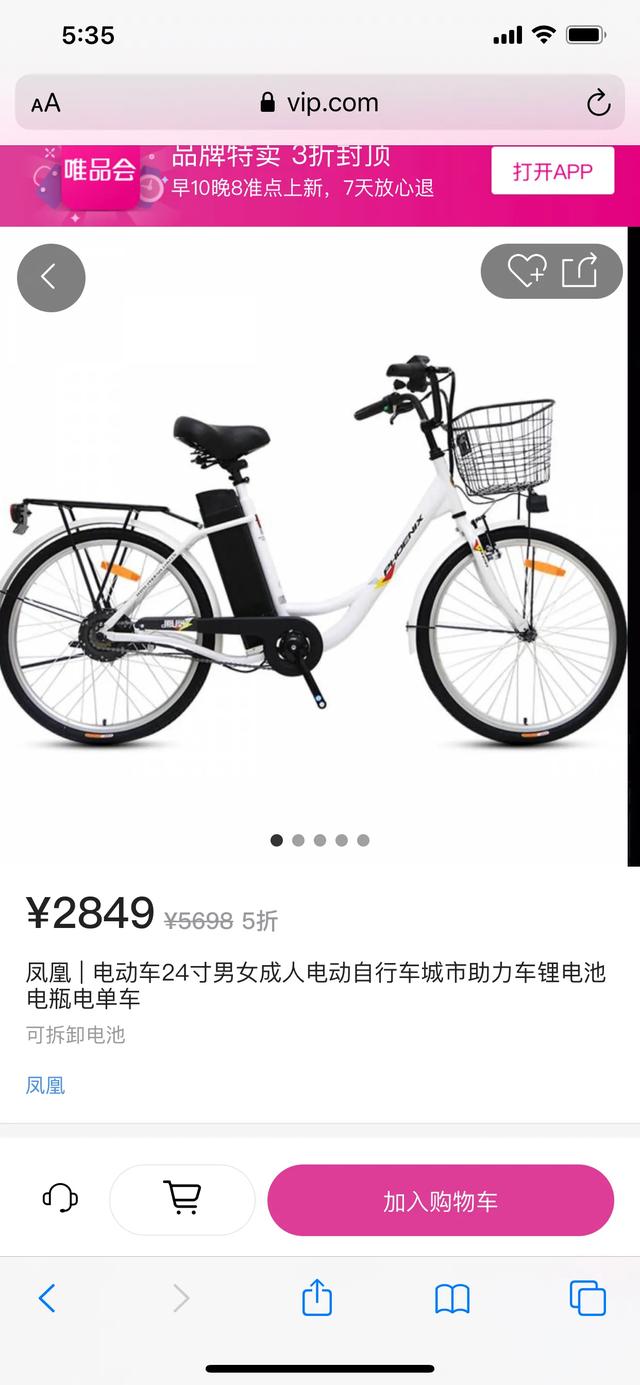Contact customer service via headset icon
The width and height of the screenshot is (640, 1385).
60,1198
